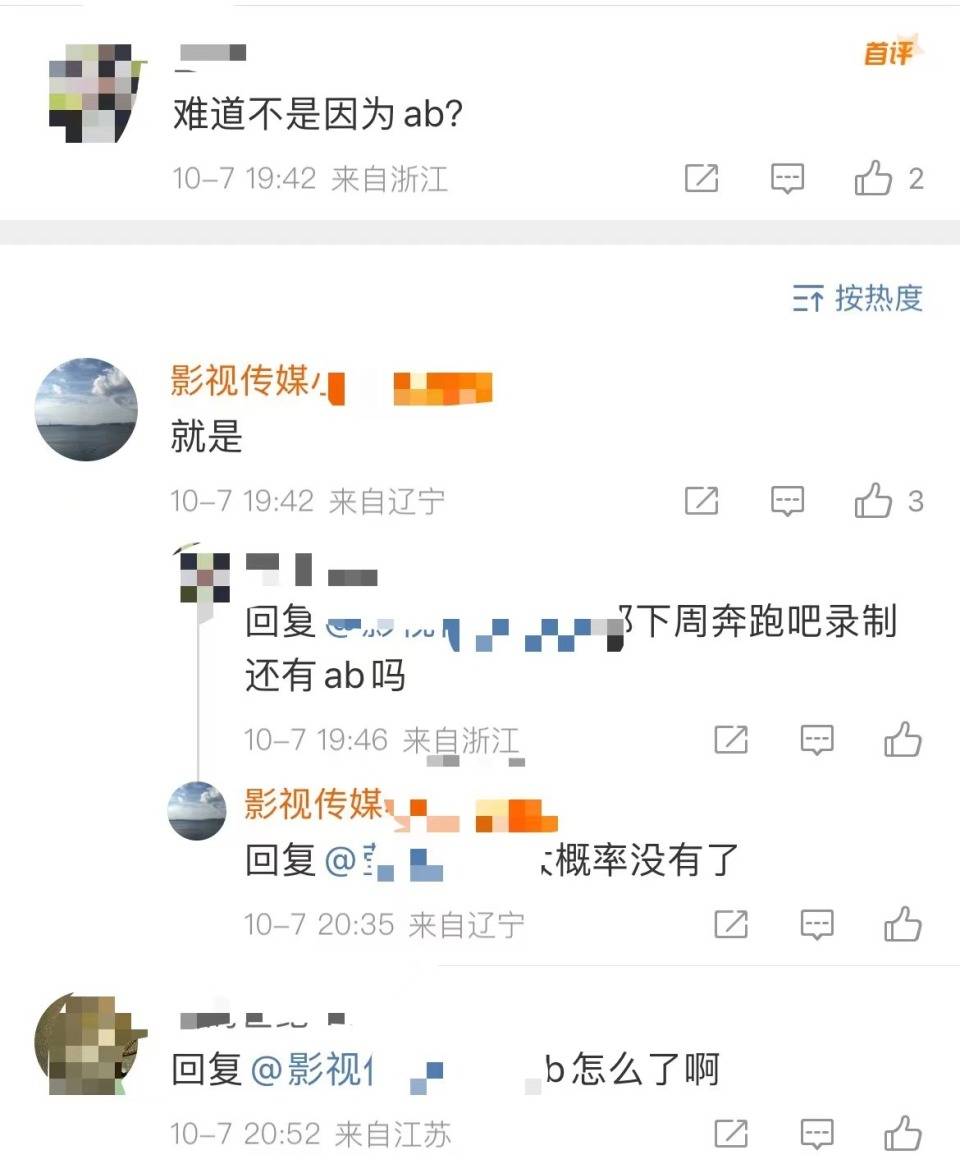Comment on the reply 还有ab吗
This screenshot has width=960, height=1173.
coord(817,741)
